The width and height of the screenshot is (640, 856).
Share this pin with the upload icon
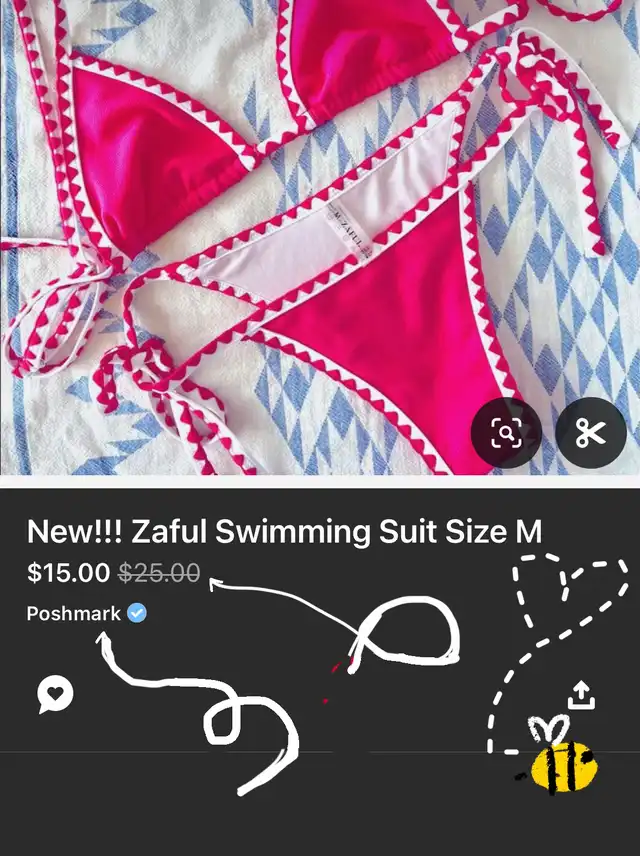pos(581,694)
